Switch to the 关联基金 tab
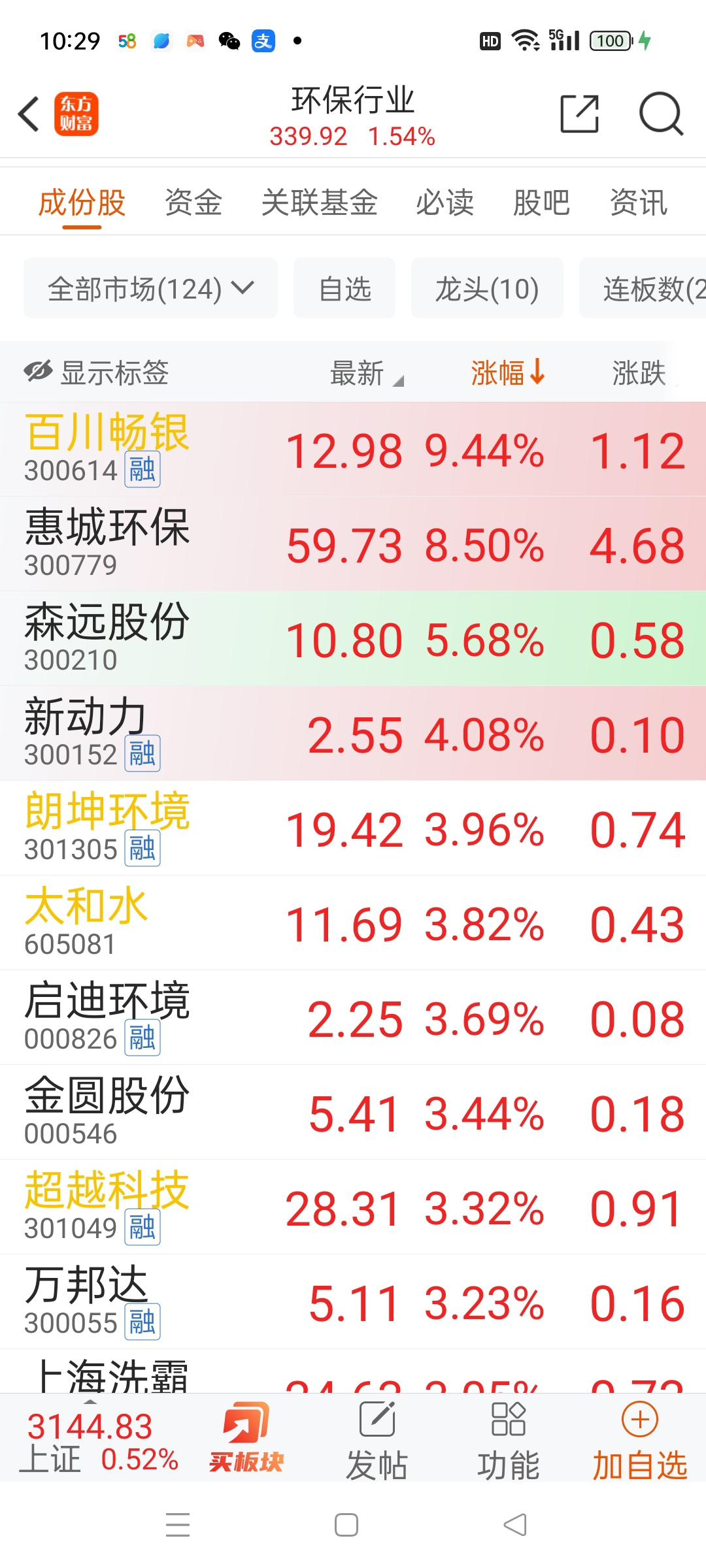This screenshot has height=1568, width=706. [320, 203]
